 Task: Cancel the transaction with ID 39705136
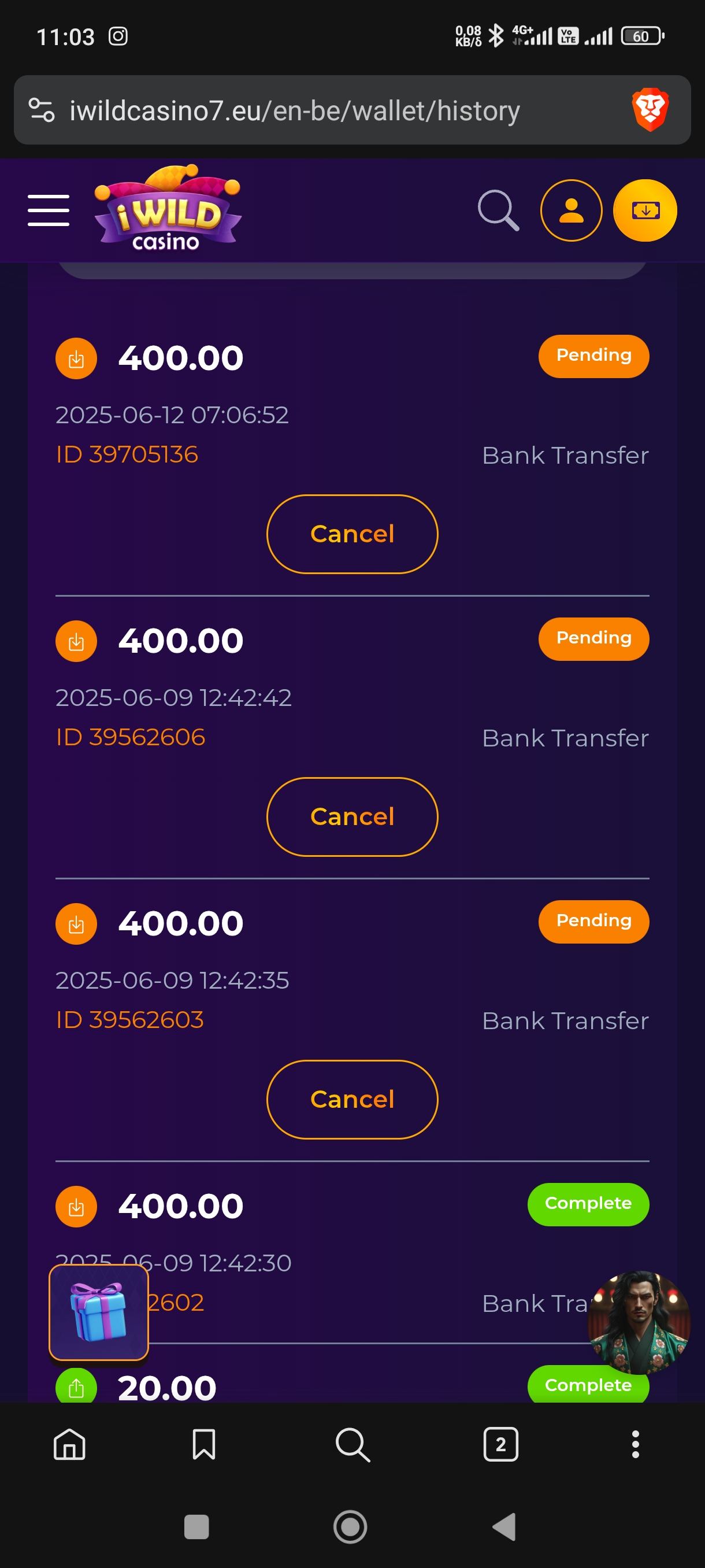[352, 534]
